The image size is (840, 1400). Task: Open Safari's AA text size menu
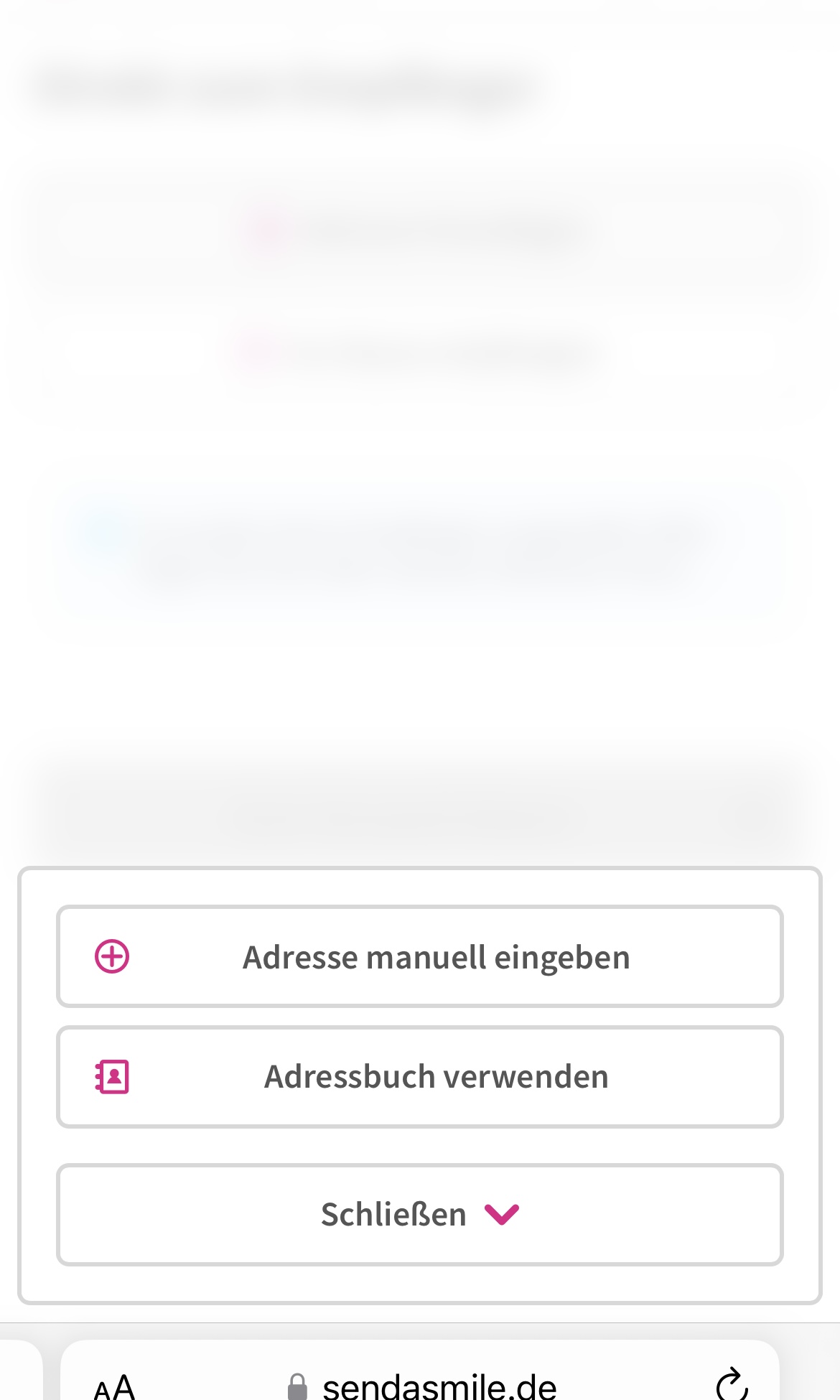click(114, 1386)
